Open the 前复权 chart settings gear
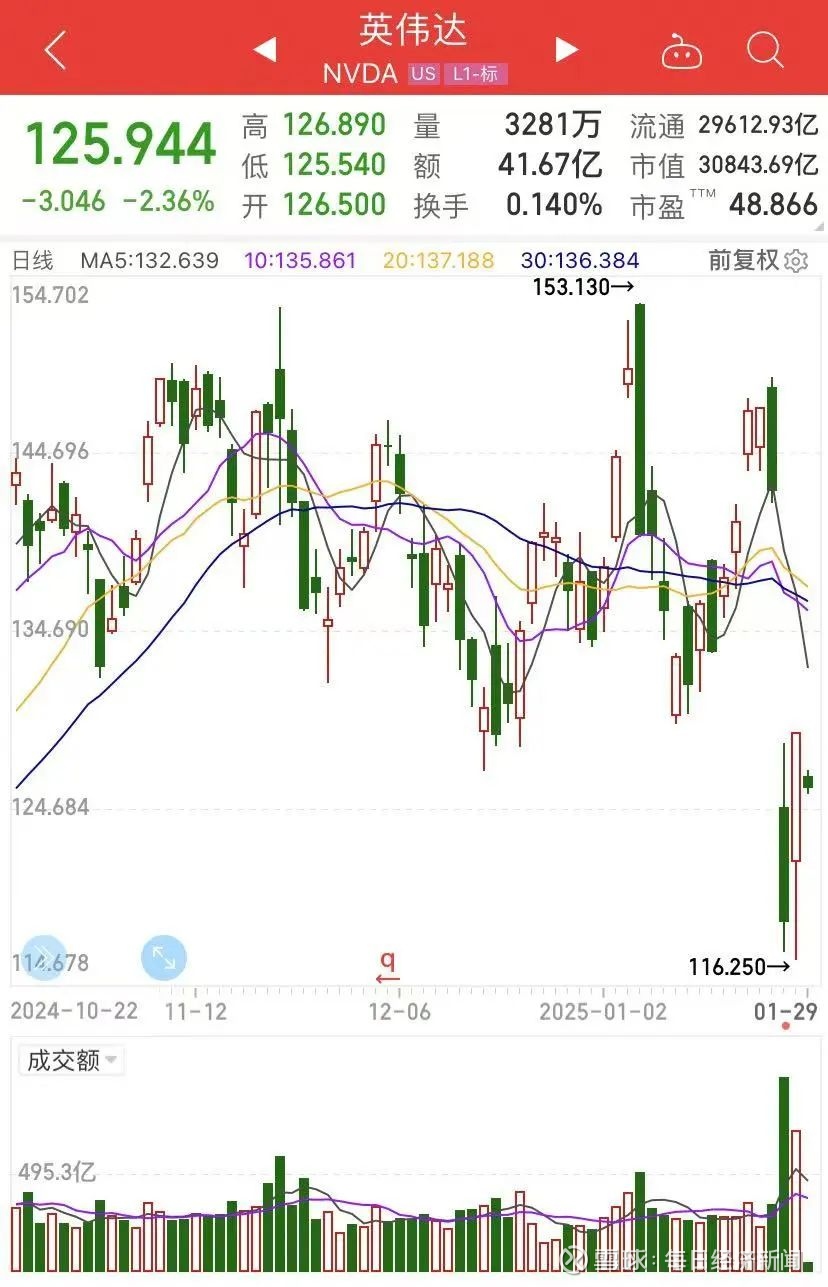The image size is (828, 1287). (x=796, y=262)
